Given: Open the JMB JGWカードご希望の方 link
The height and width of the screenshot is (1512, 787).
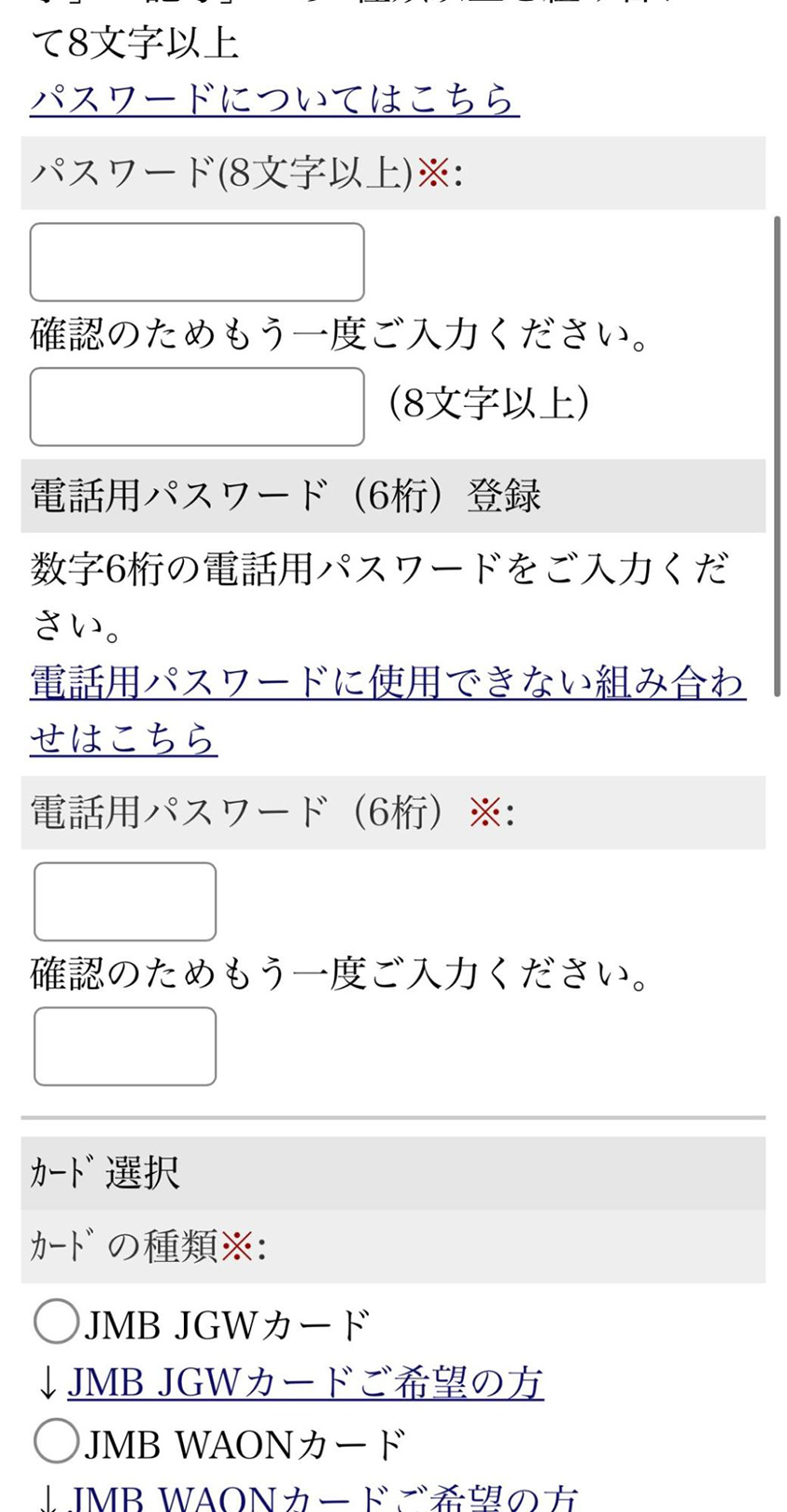Looking at the screenshot, I should pos(305,1382).
